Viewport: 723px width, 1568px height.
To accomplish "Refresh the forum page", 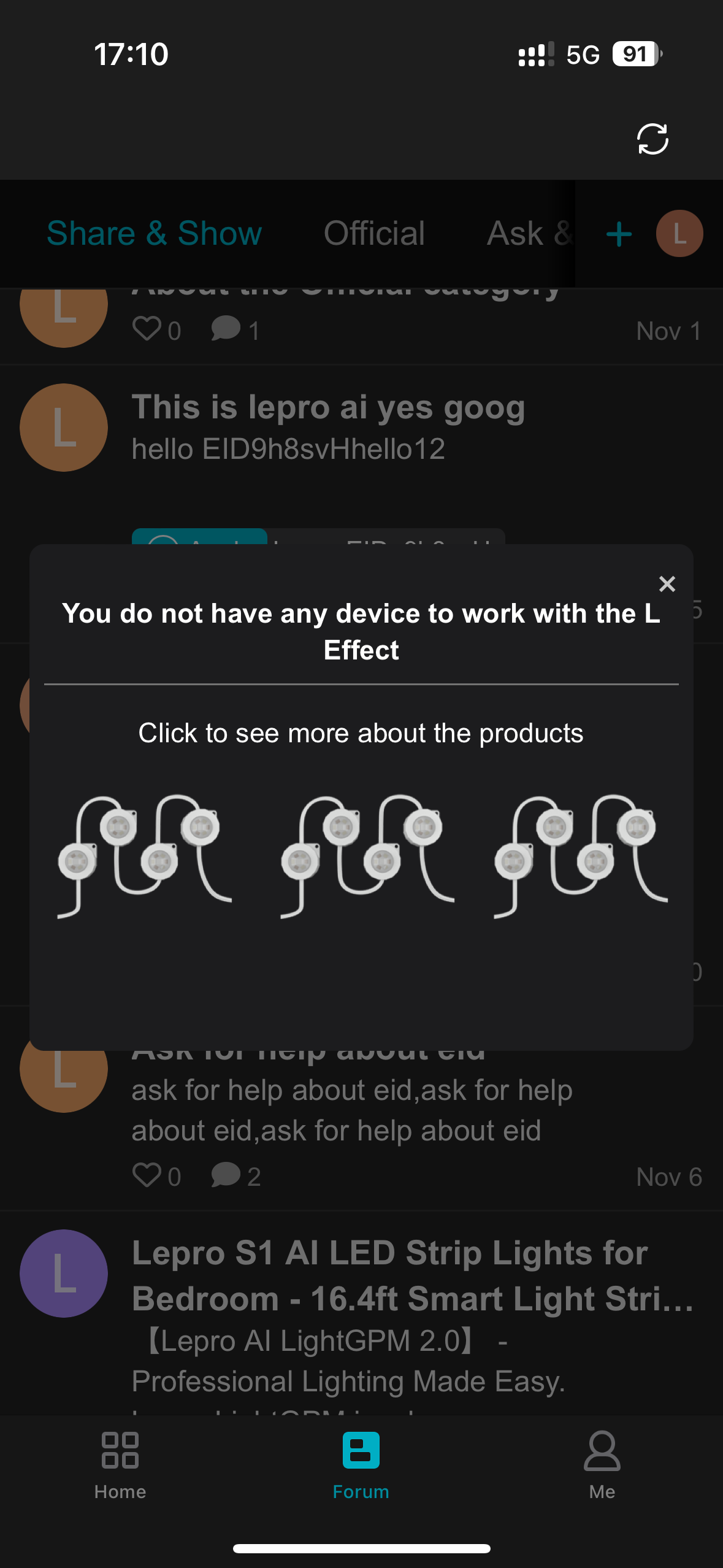I will tap(652, 139).
